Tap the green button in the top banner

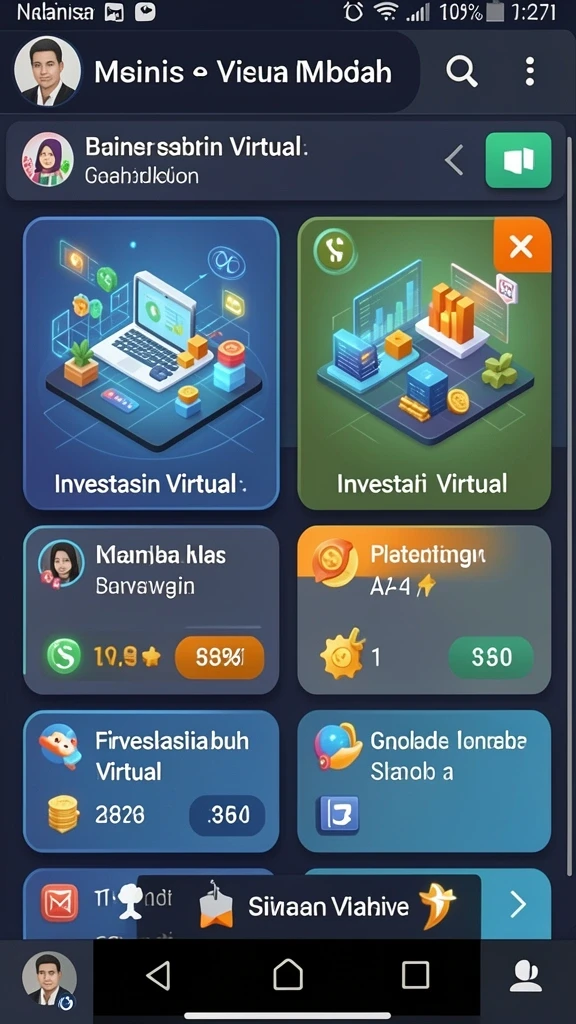[519, 160]
